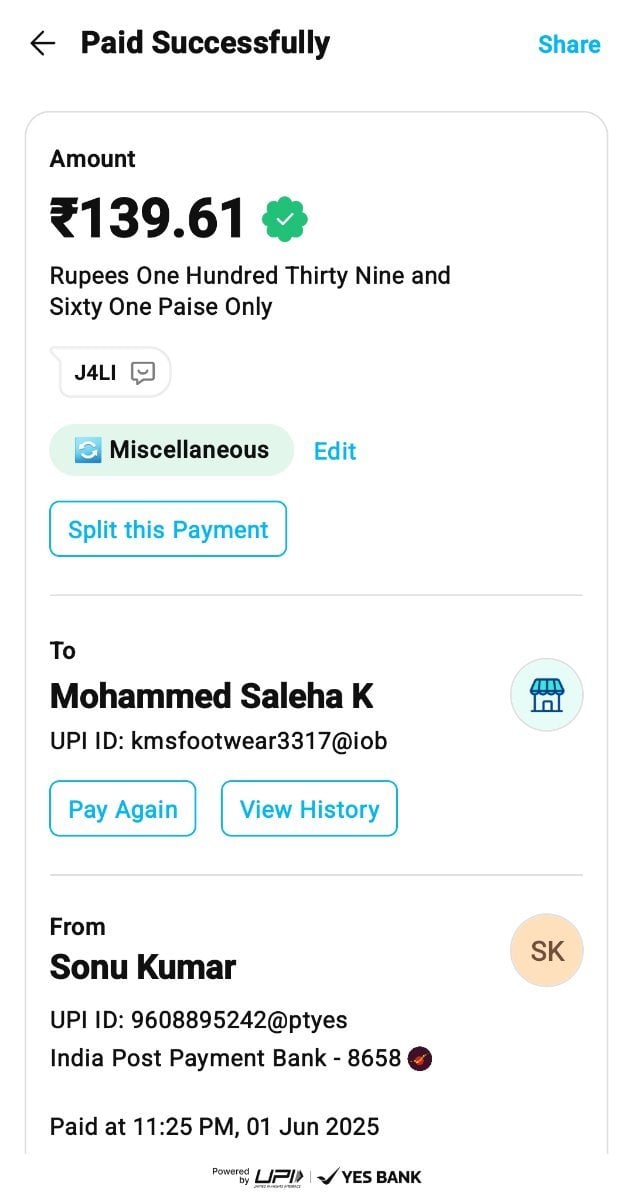This screenshot has height=1200, width=633.
Task: Split this Payment with others
Action: (168, 529)
